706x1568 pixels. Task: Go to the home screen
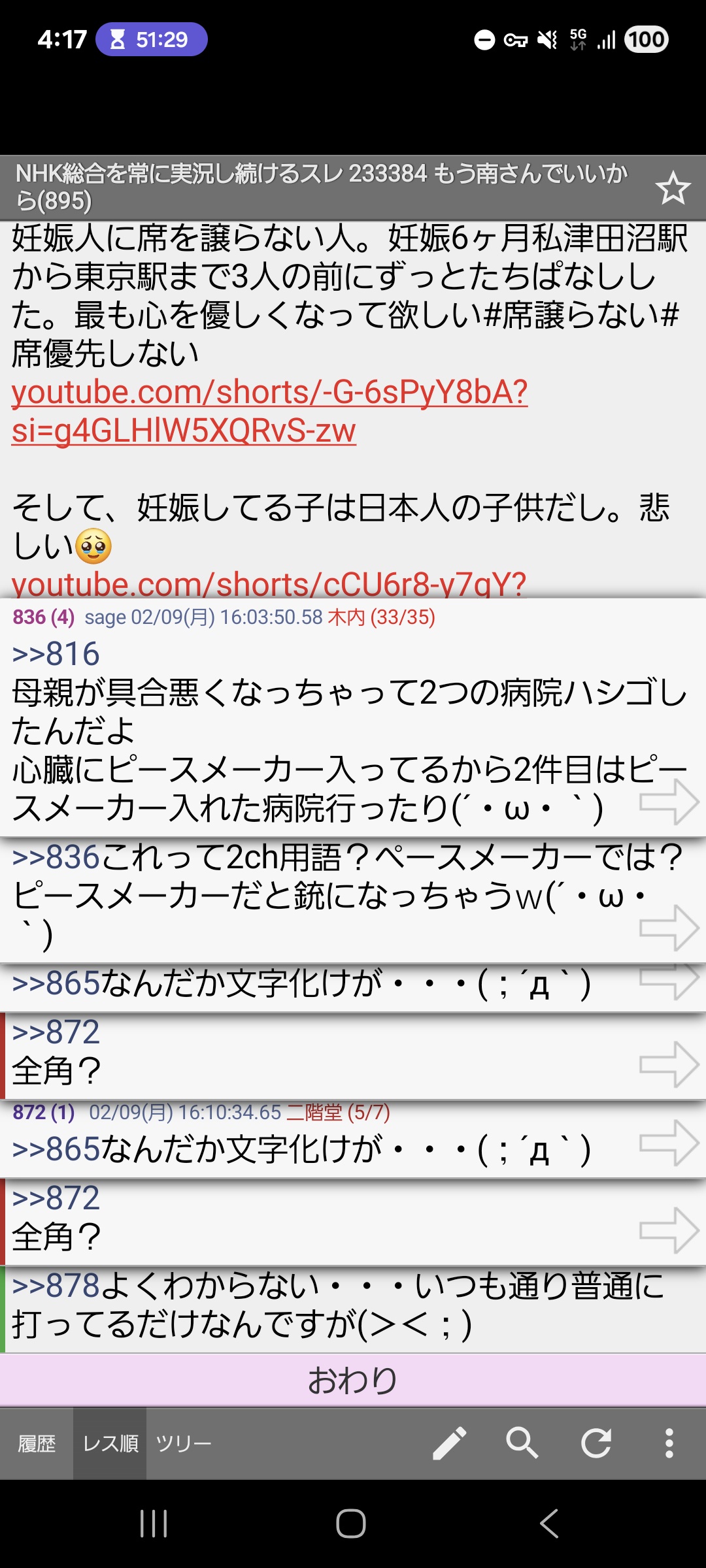pos(351,1524)
